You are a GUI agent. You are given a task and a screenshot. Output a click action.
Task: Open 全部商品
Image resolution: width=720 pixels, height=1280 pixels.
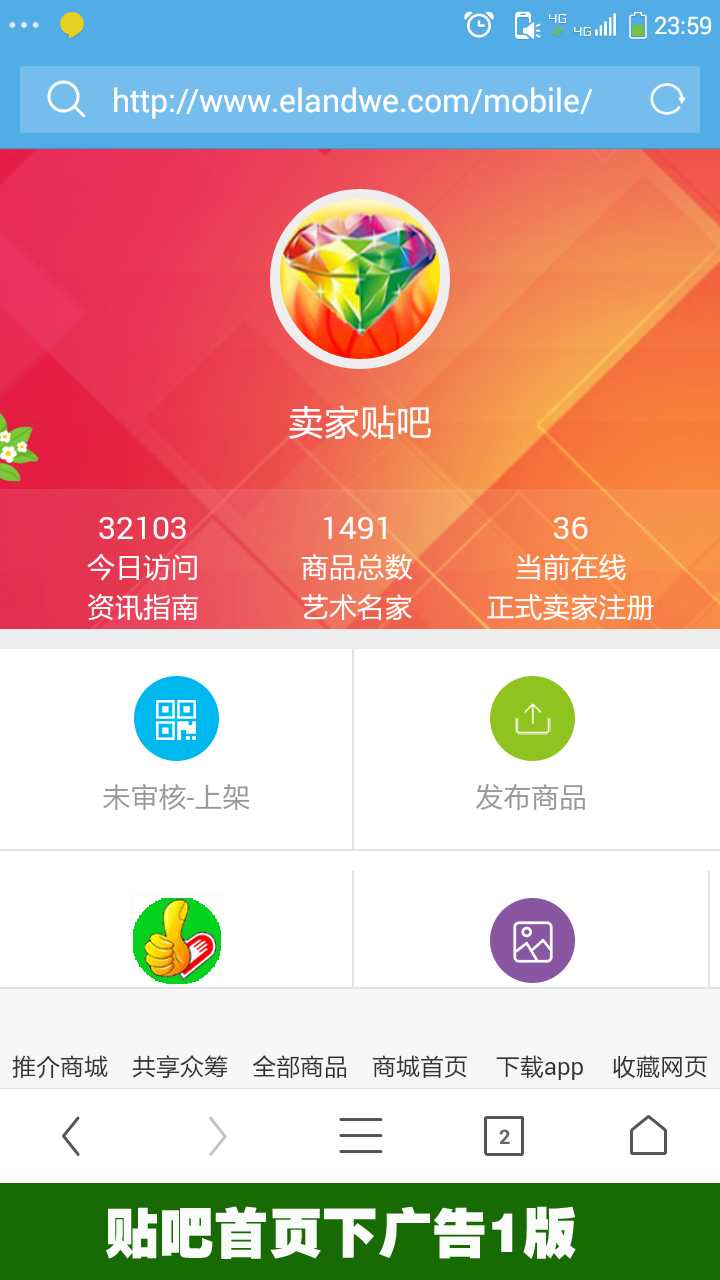(300, 1067)
